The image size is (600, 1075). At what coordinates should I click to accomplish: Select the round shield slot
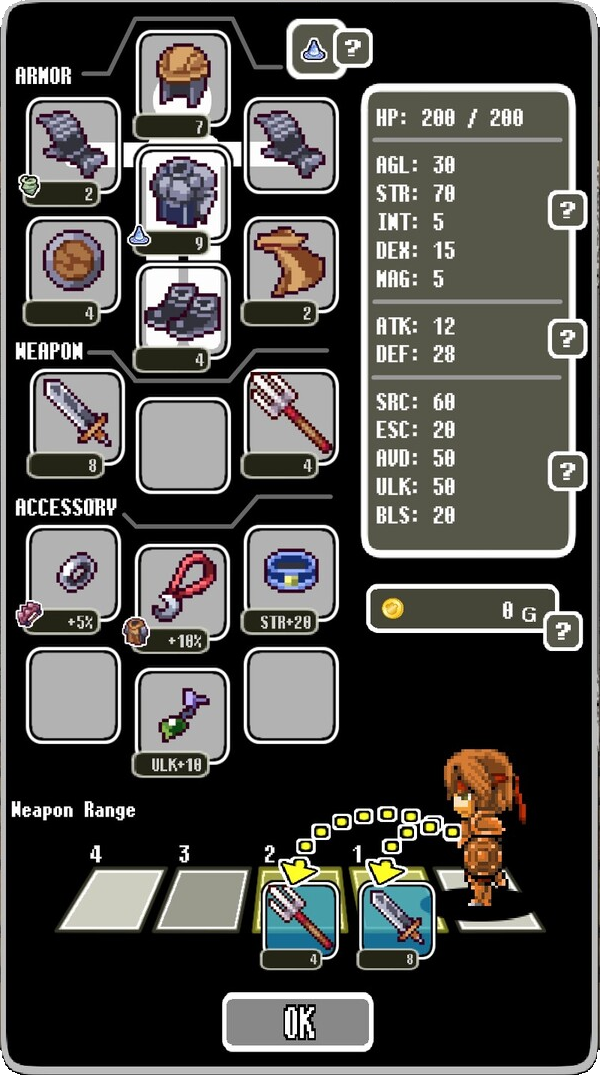point(74,262)
